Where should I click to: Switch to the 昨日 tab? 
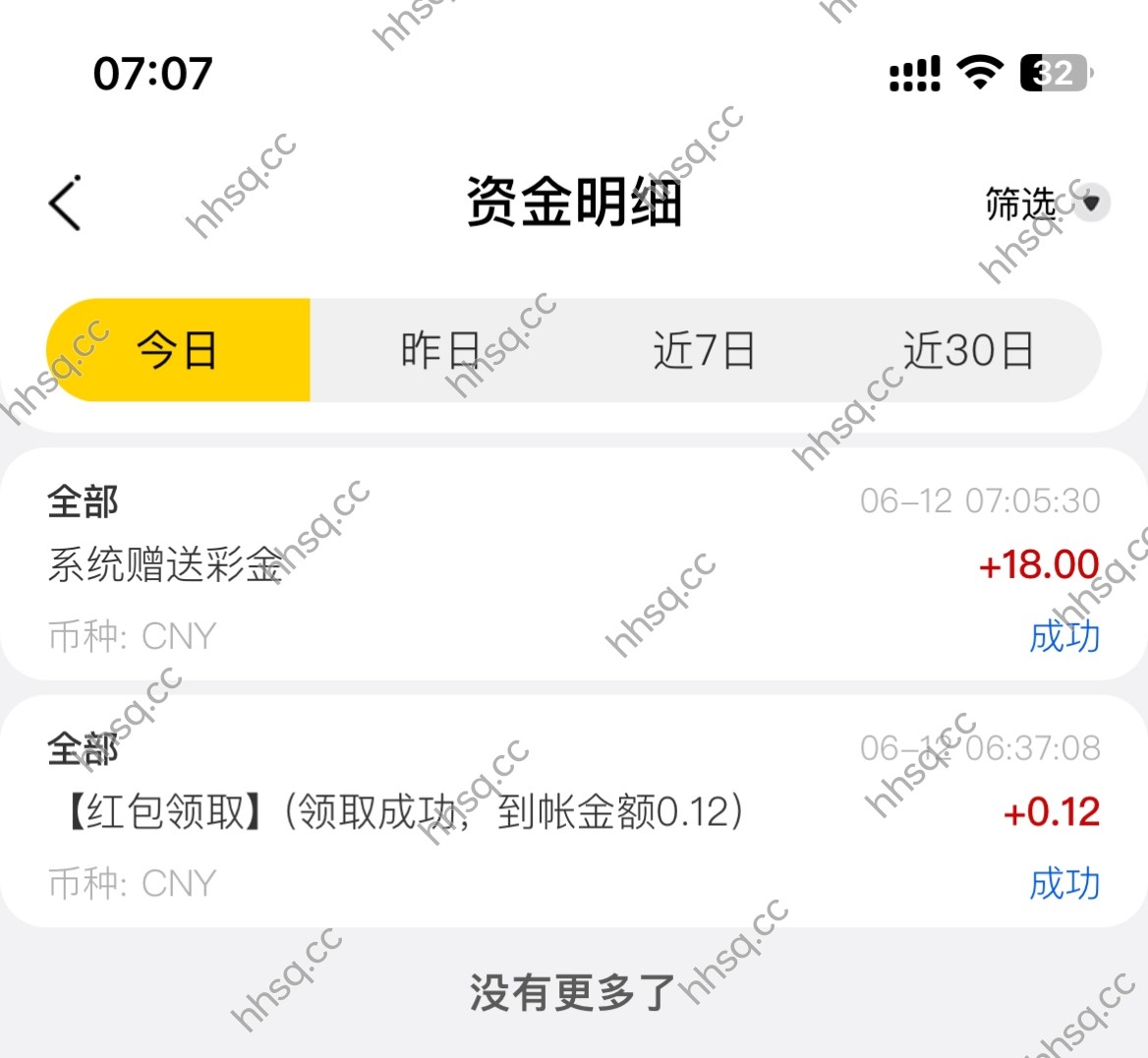[x=440, y=351]
